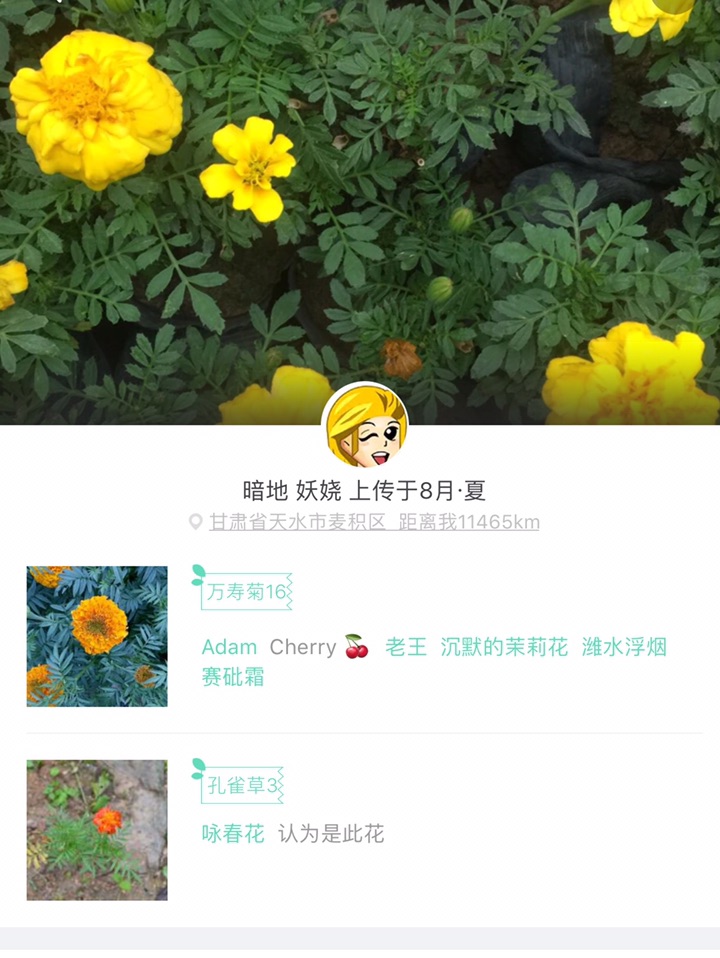
Task: Tap the username 赛砒霜
Action: [x=233, y=677]
